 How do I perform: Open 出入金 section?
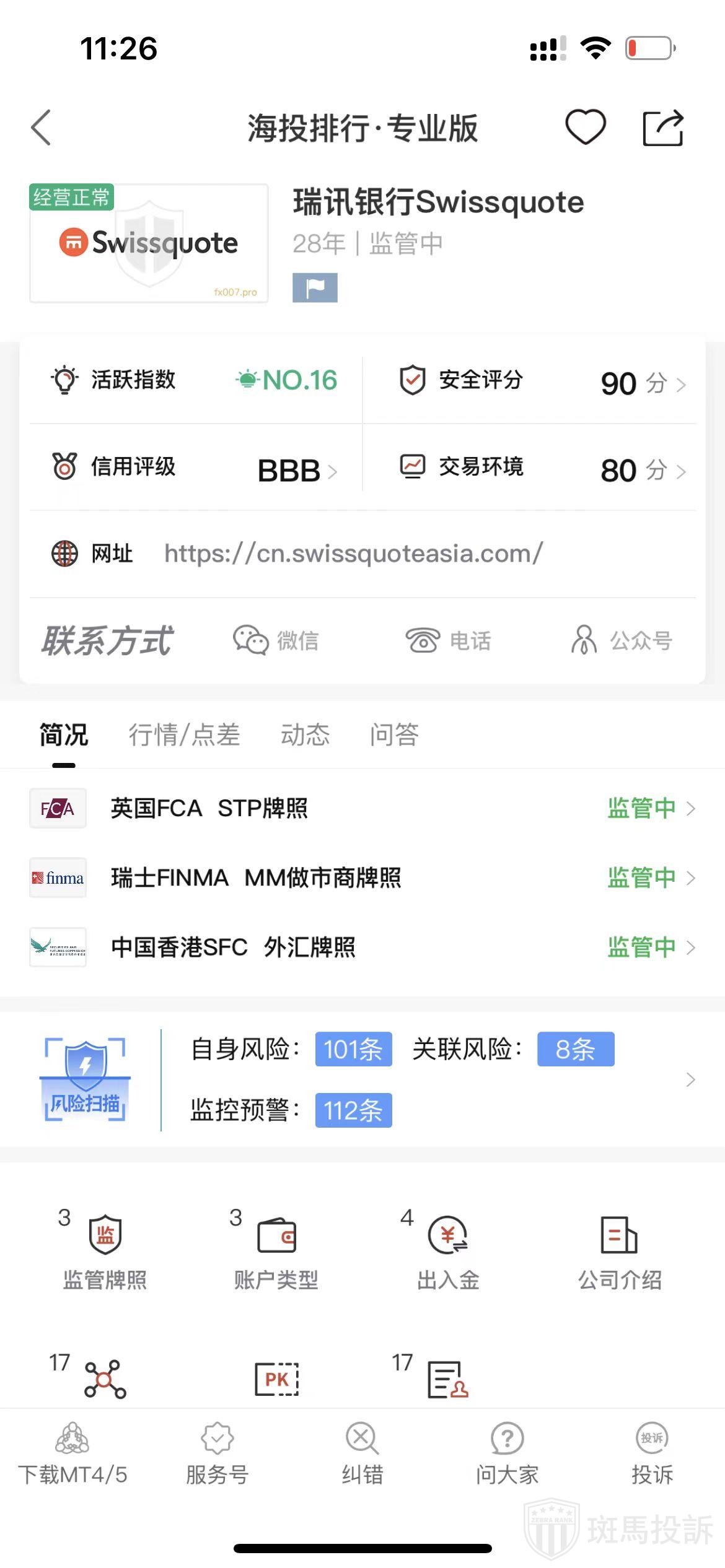point(448,1250)
